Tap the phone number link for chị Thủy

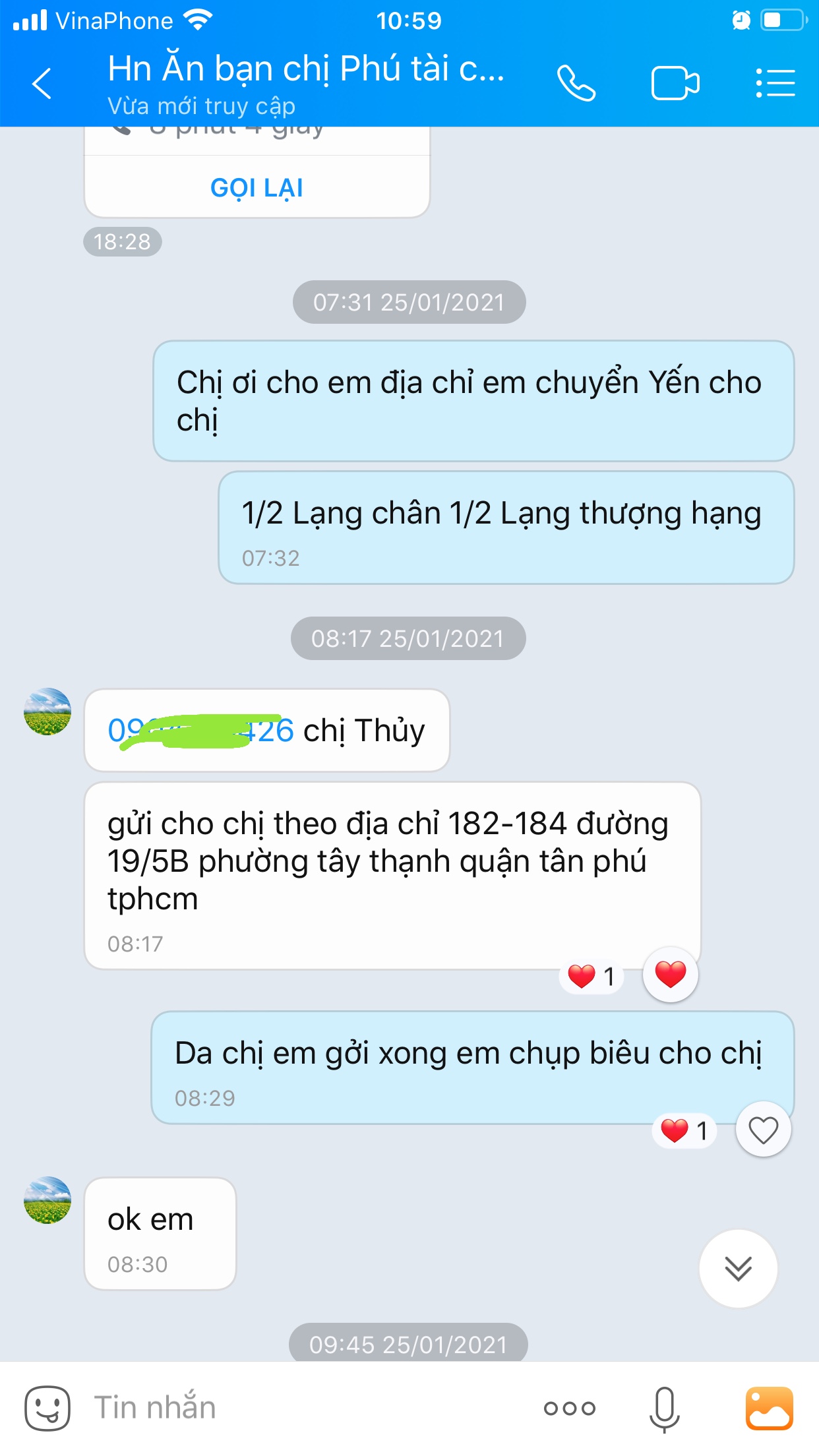[x=200, y=731]
